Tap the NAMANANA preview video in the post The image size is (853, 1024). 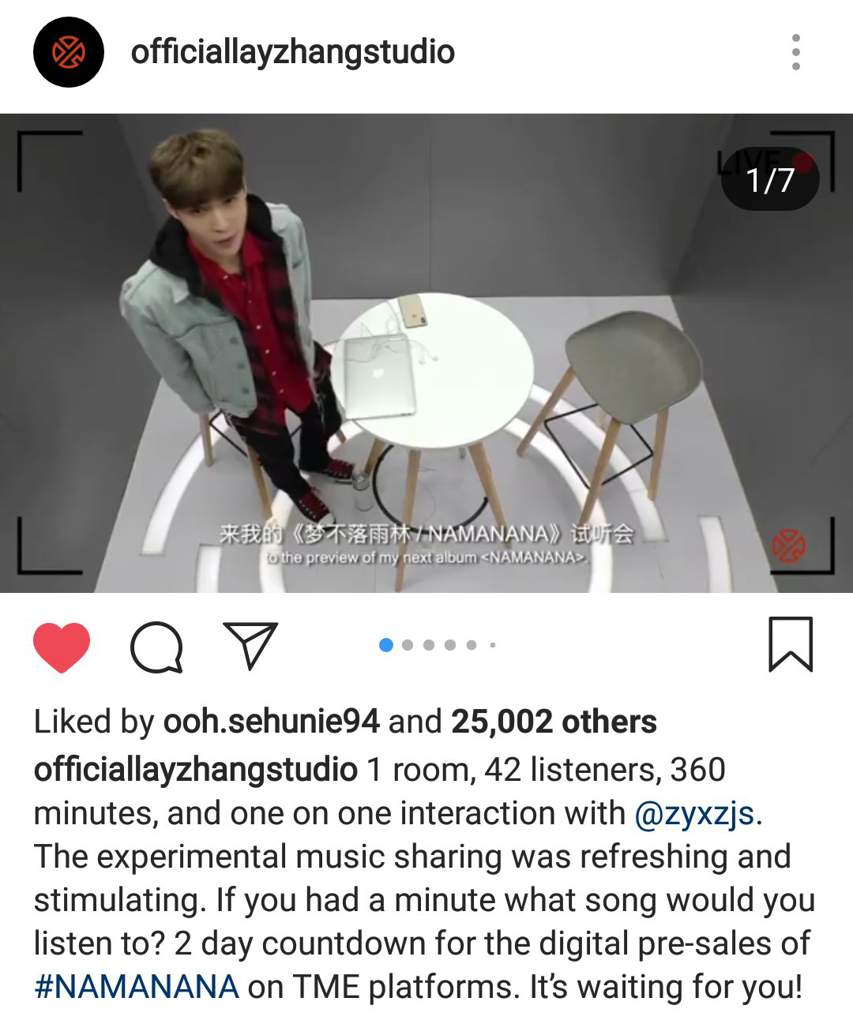point(426,352)
